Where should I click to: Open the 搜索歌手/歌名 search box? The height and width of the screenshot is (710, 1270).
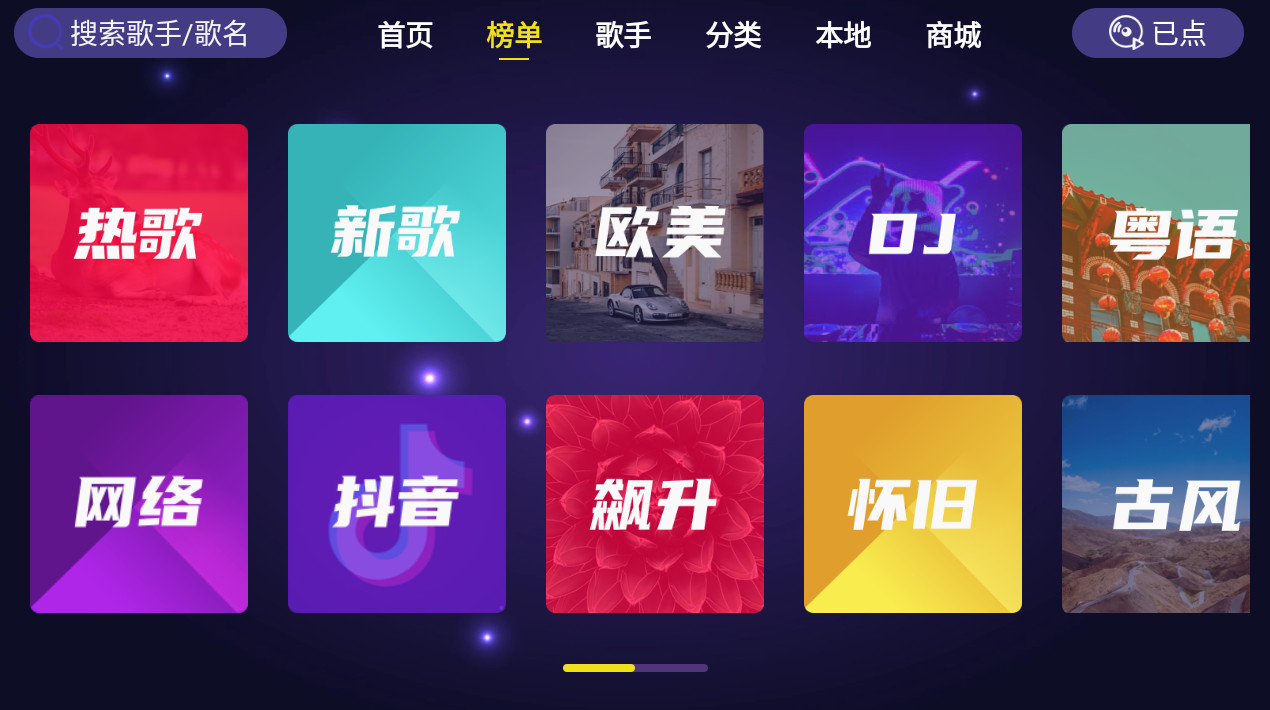150,33
